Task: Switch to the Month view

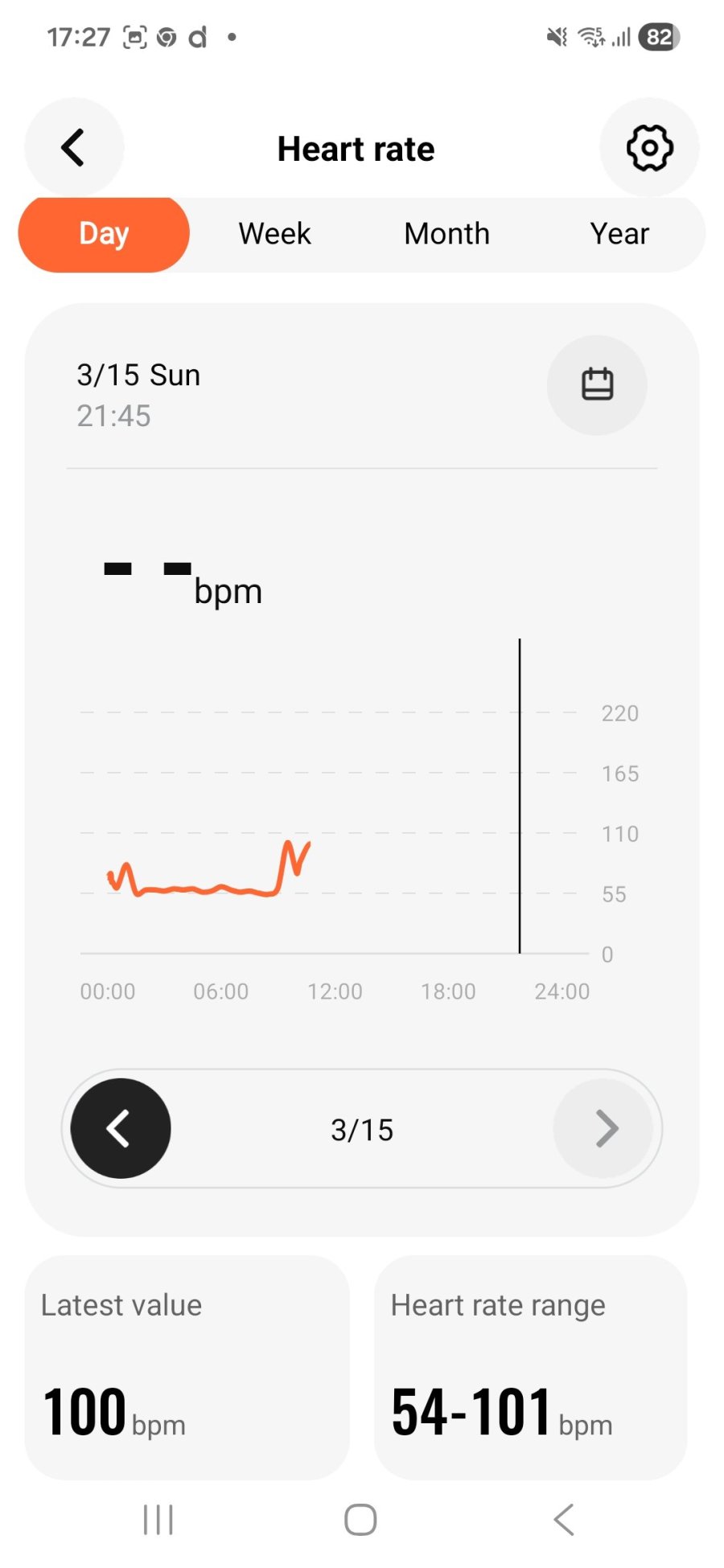Action: tap(446, 234)
